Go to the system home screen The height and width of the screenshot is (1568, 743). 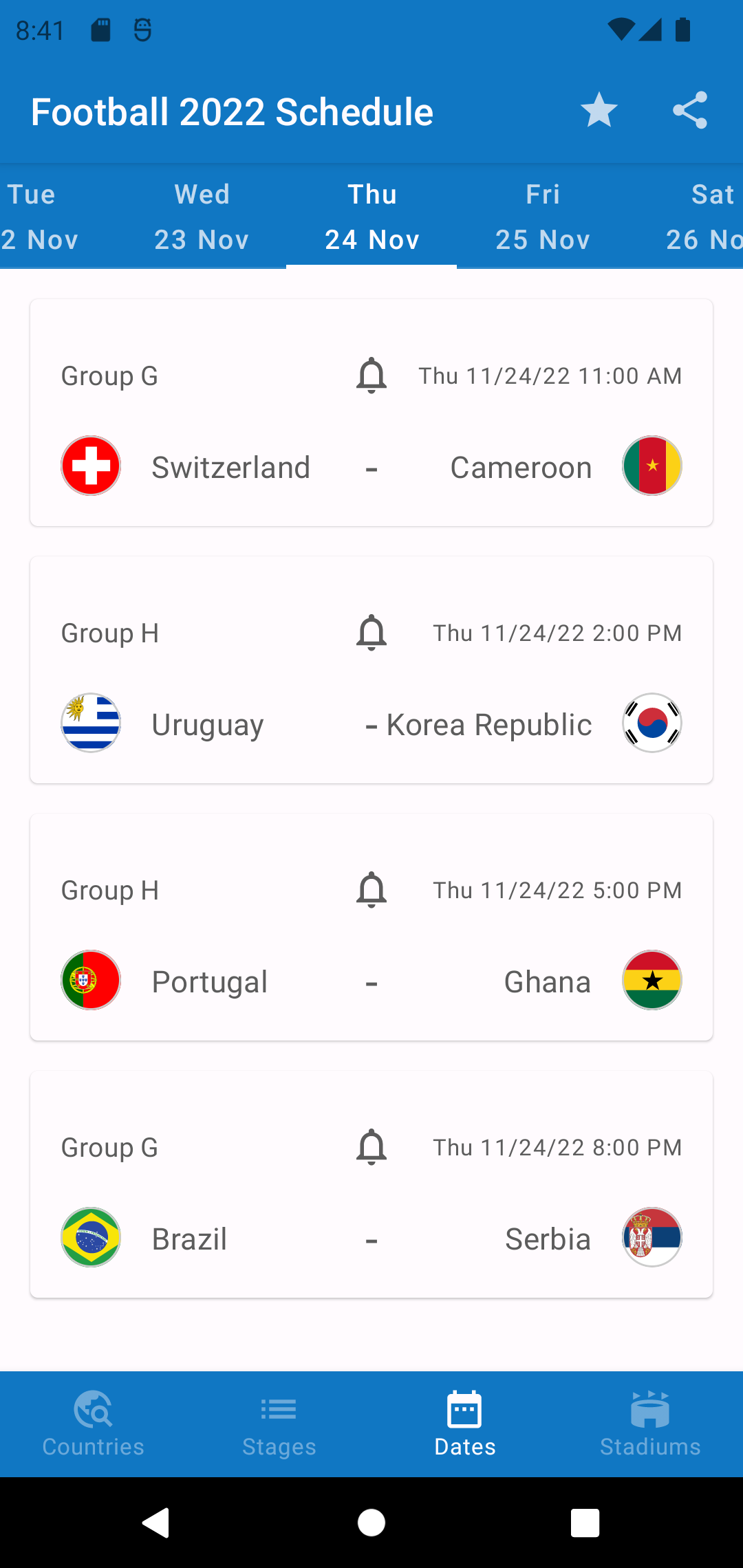pyautogui.click(x=371, y=1523)
